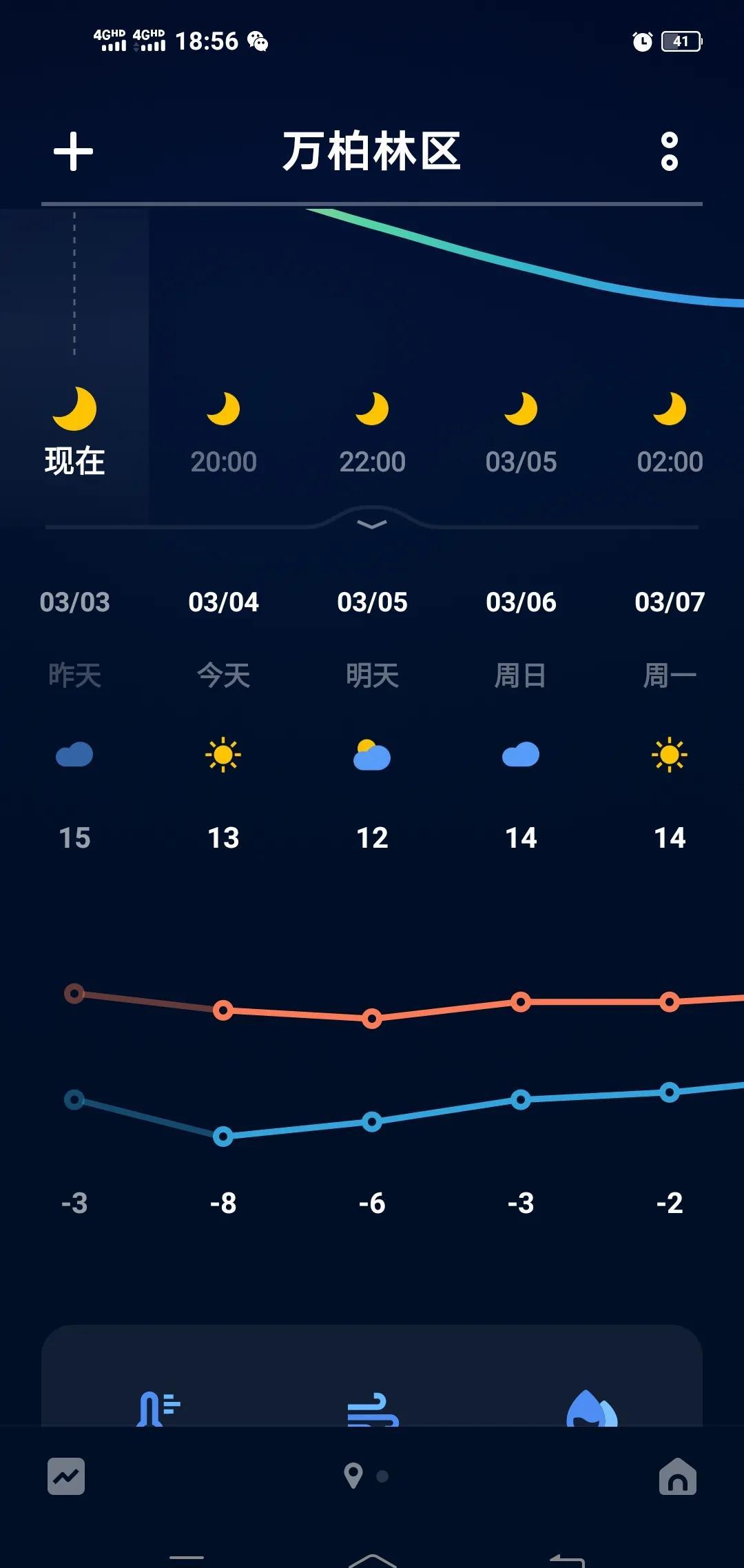Go back with the system back button
The image size is (744, 1568).
(567, 1559)
